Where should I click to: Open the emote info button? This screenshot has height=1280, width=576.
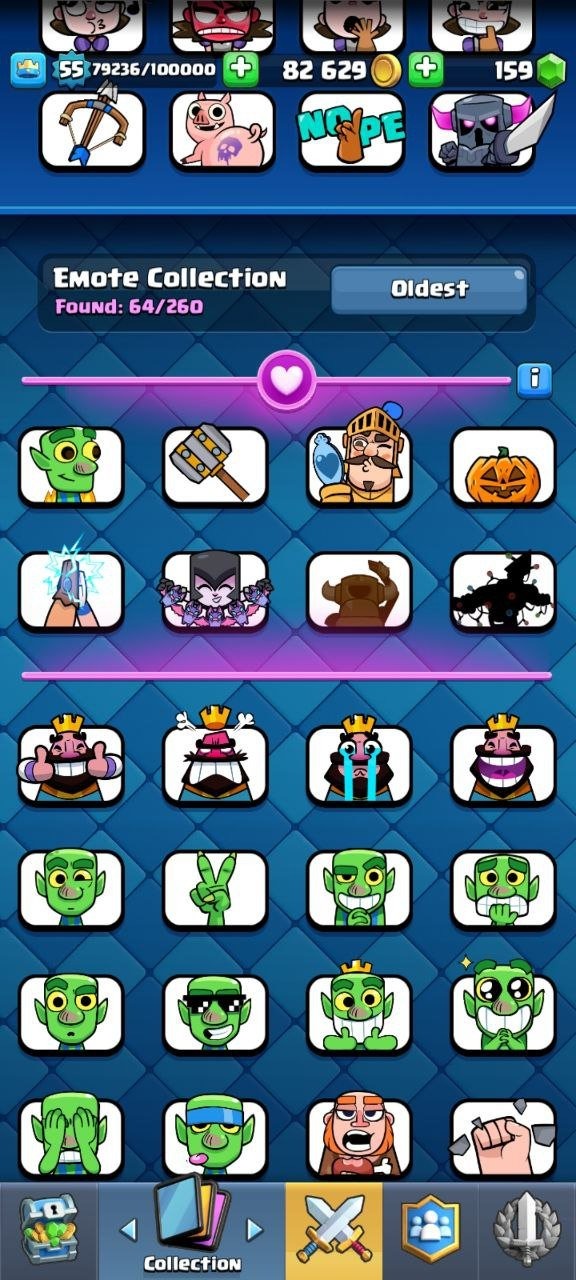pyautogui.click(x=535, y=379)
